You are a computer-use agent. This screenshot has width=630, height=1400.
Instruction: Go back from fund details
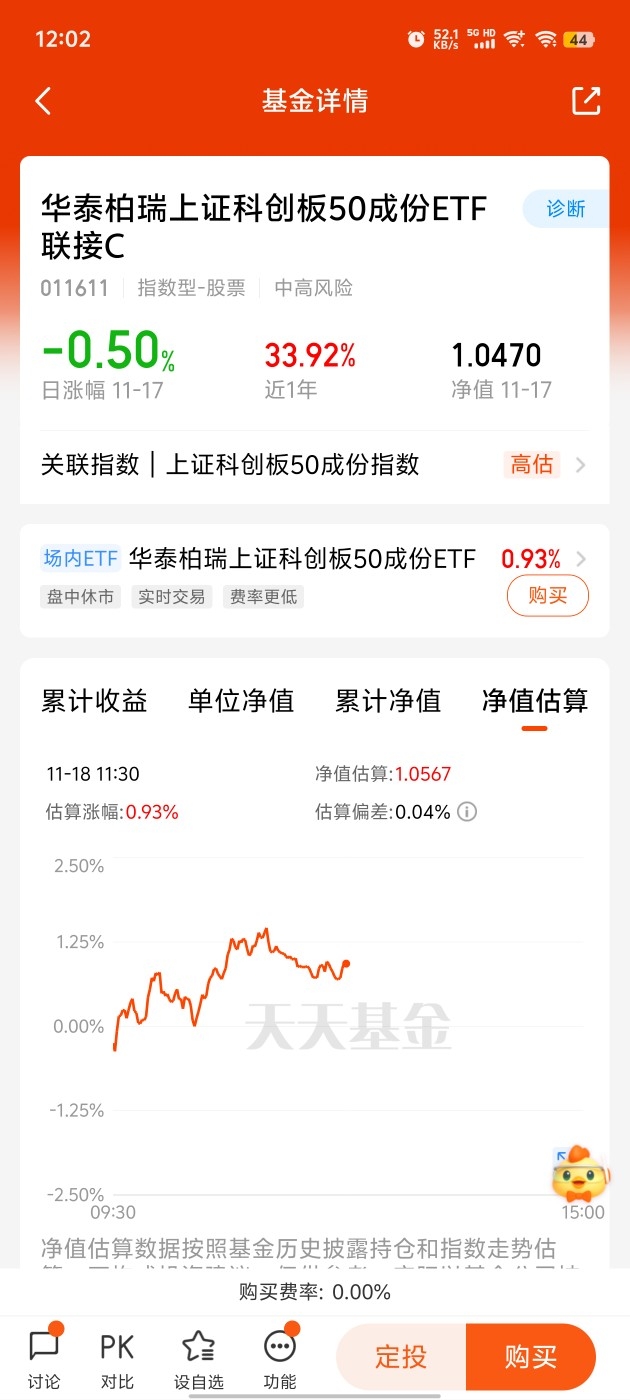click(43, 101)
